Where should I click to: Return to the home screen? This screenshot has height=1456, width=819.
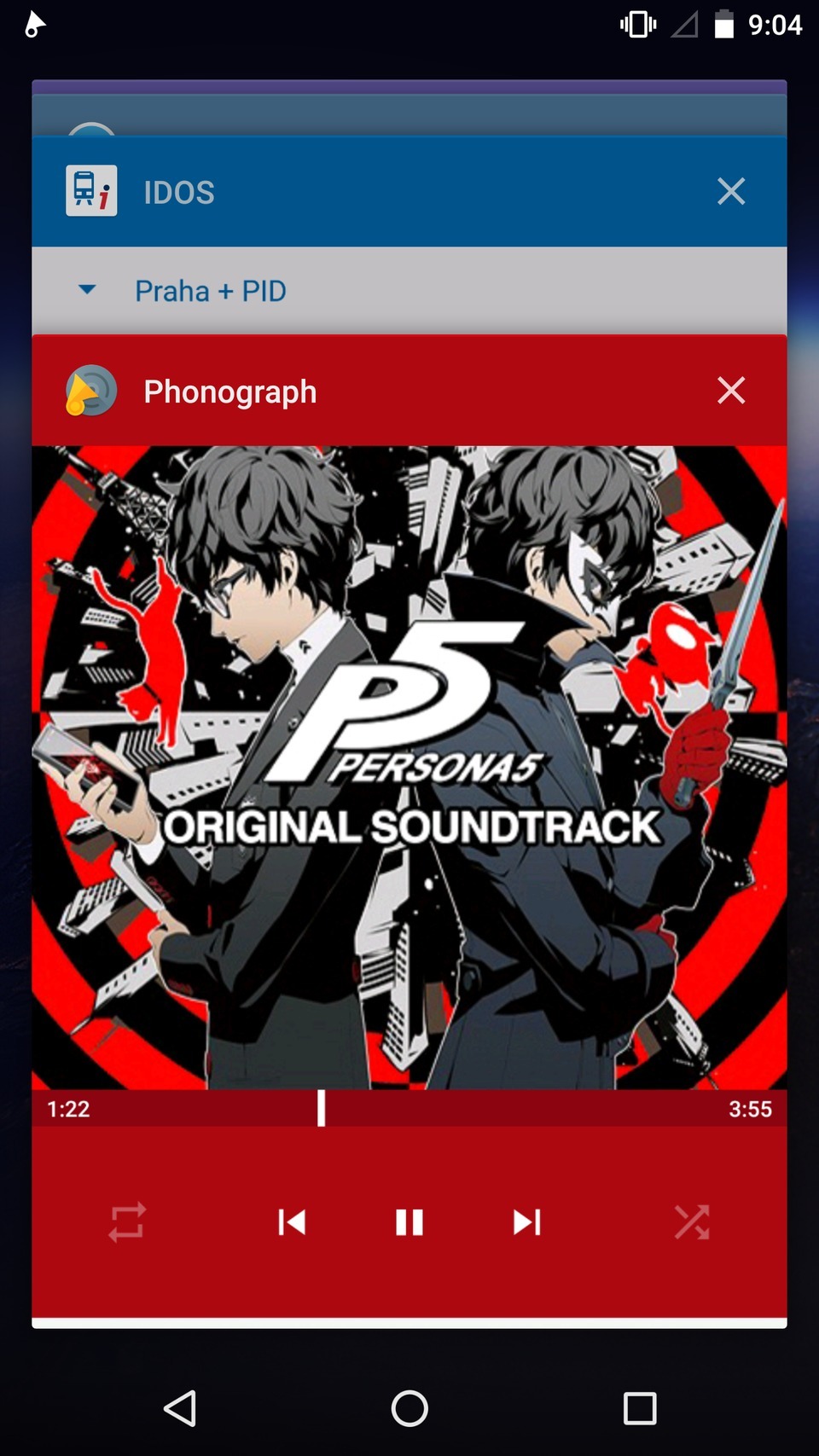pyautogui.click(x=409, y=1407)
